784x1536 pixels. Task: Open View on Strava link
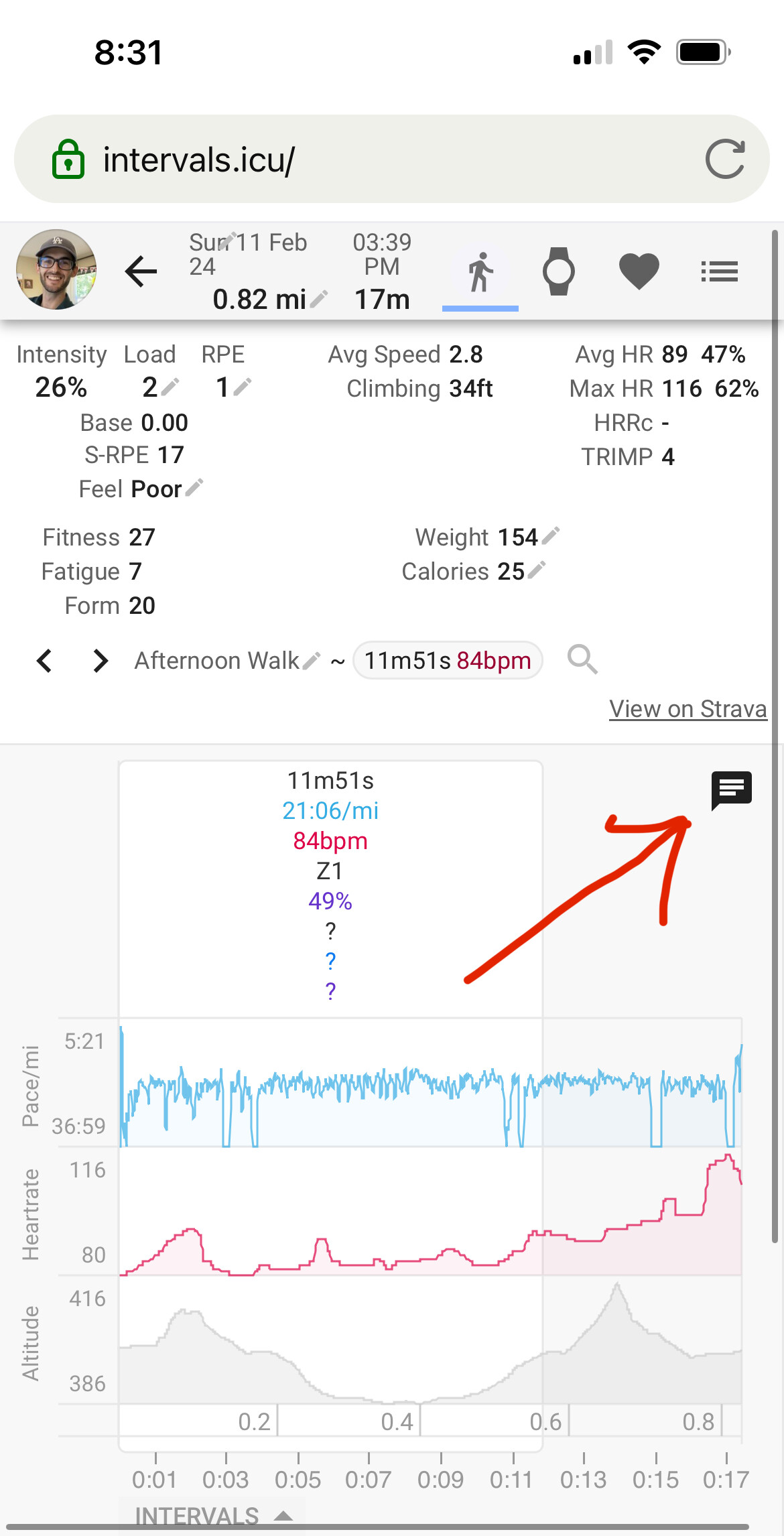tap(688, 708)
